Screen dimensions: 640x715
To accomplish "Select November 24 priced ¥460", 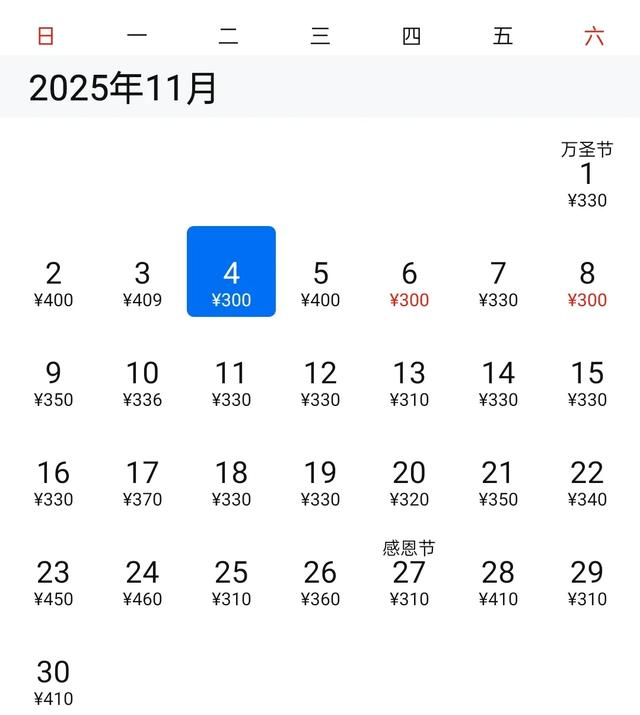I will pyautogui.click(x=142, y=582).
